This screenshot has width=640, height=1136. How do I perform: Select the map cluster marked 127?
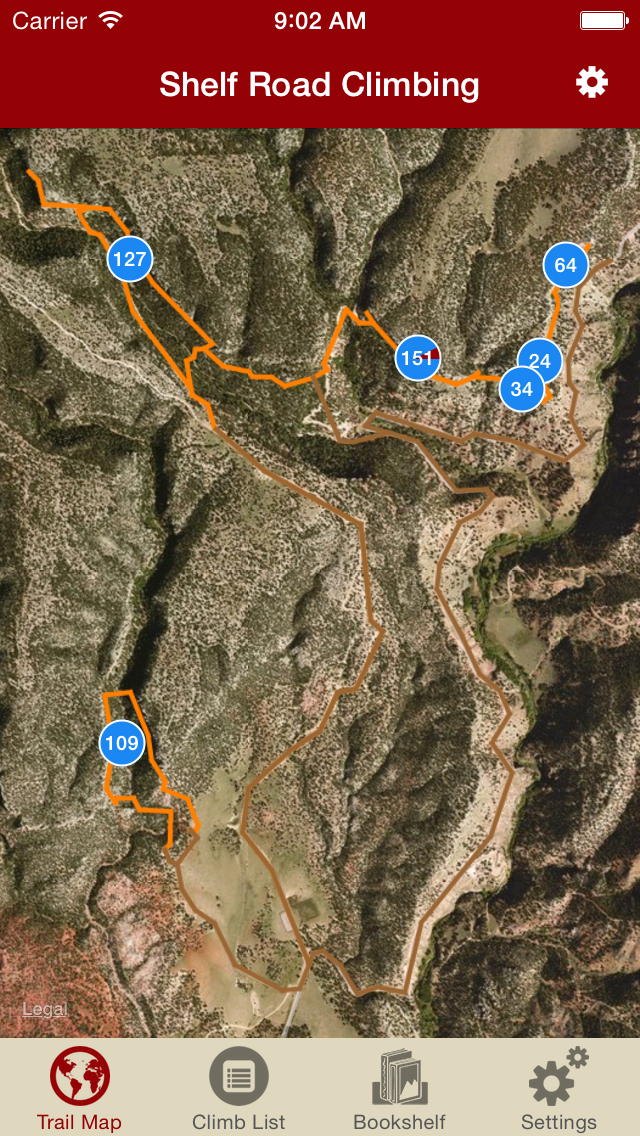click(130, 259)
